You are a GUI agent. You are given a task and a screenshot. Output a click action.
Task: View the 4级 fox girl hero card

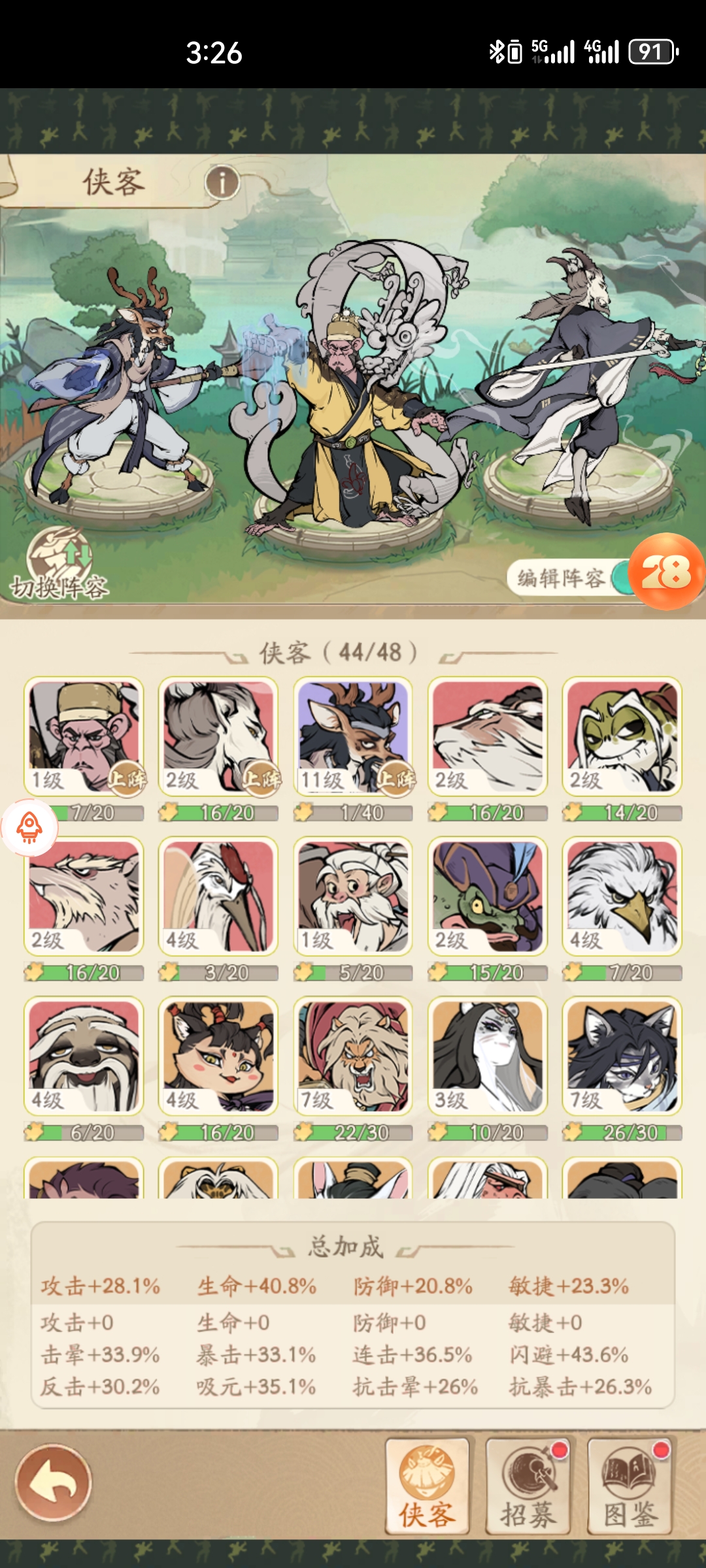pyautogui.click(x=218, y=1056)
